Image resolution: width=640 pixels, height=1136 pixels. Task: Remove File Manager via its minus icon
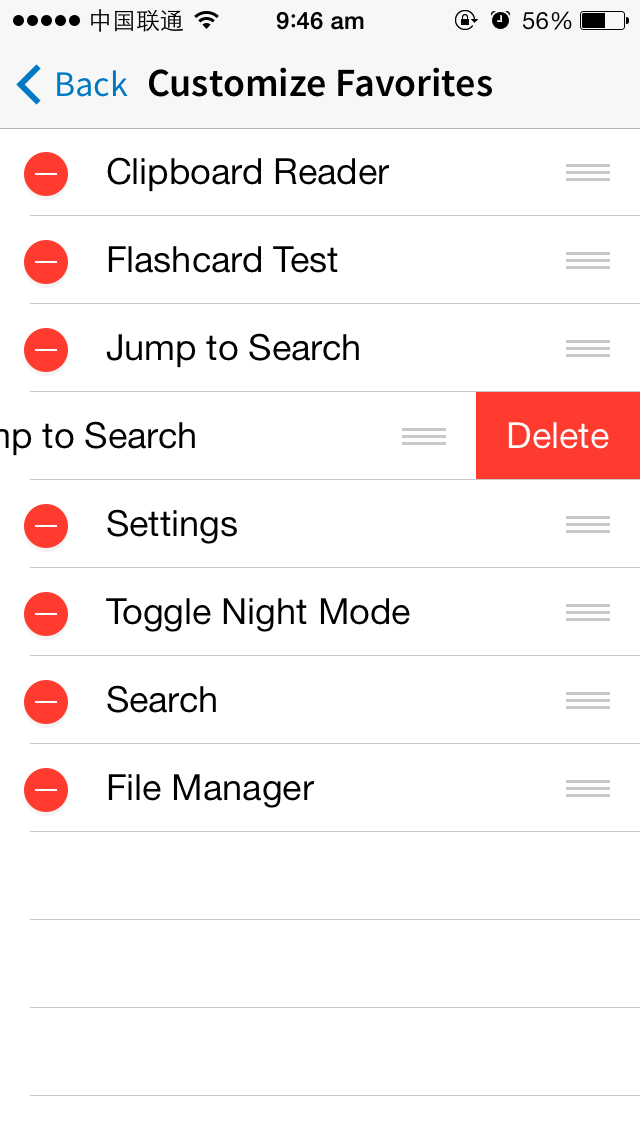(x=46, y=790)
